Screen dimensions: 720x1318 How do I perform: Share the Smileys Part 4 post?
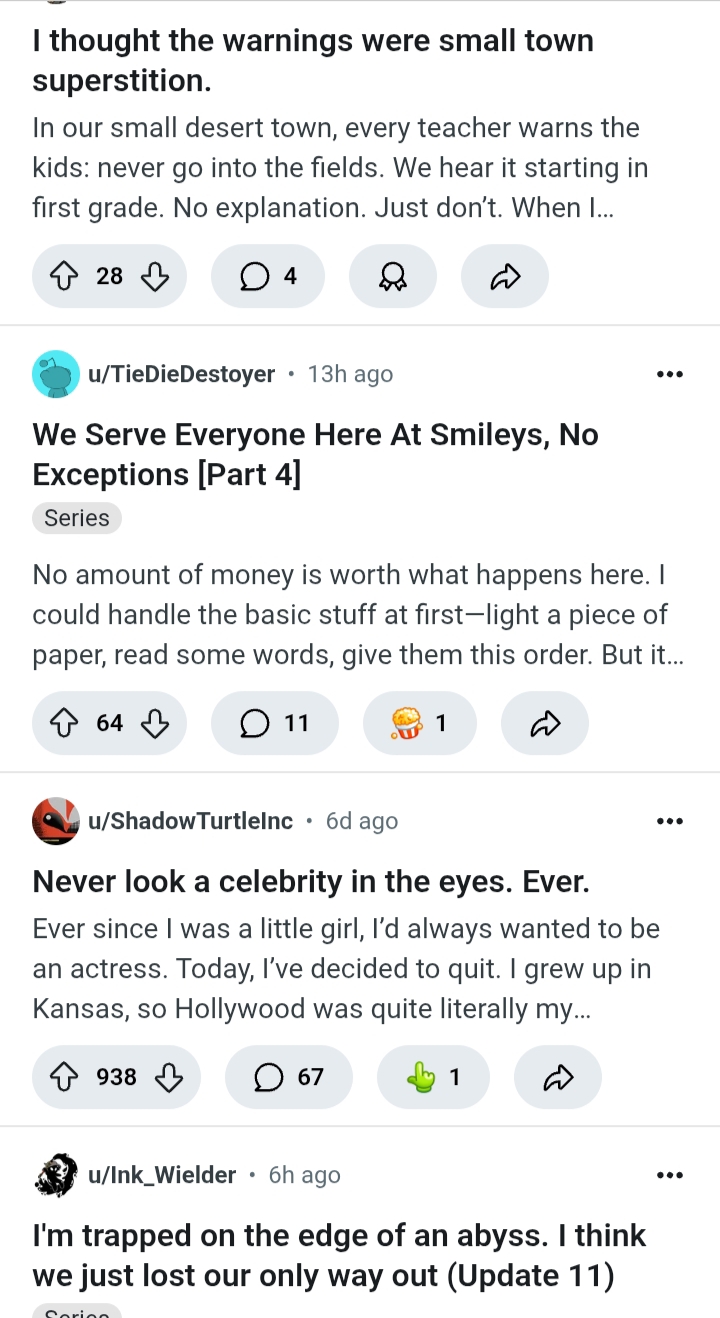544,723
